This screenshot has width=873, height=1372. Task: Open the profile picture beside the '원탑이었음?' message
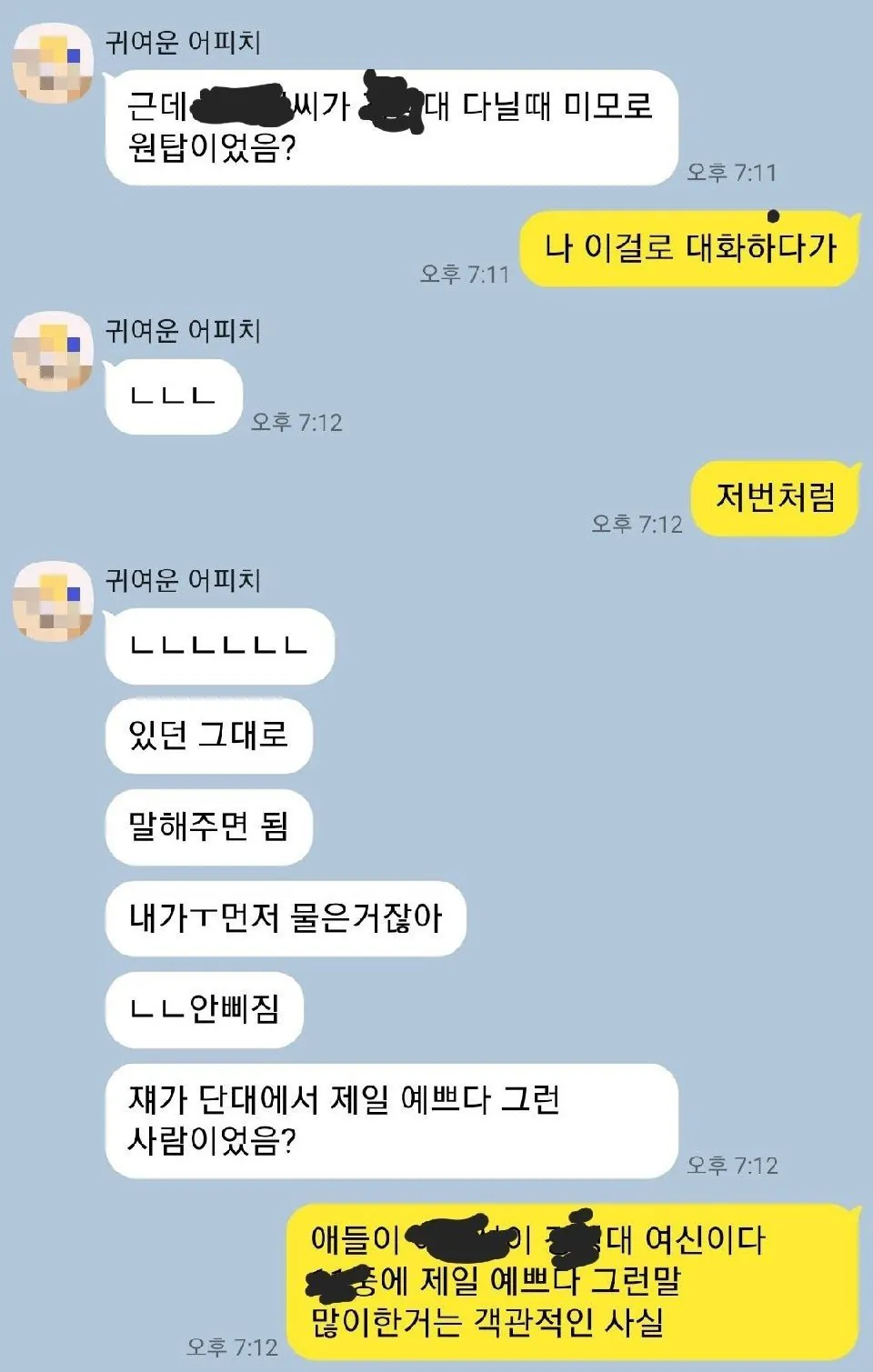[53, 64]
